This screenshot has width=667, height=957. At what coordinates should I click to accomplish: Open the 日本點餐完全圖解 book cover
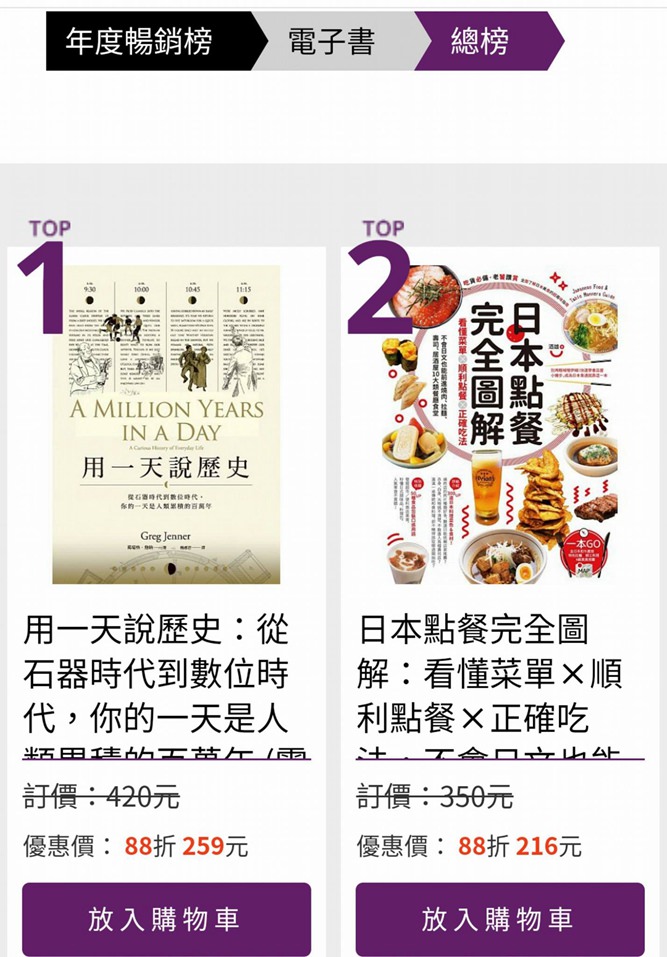coord(499,424)
